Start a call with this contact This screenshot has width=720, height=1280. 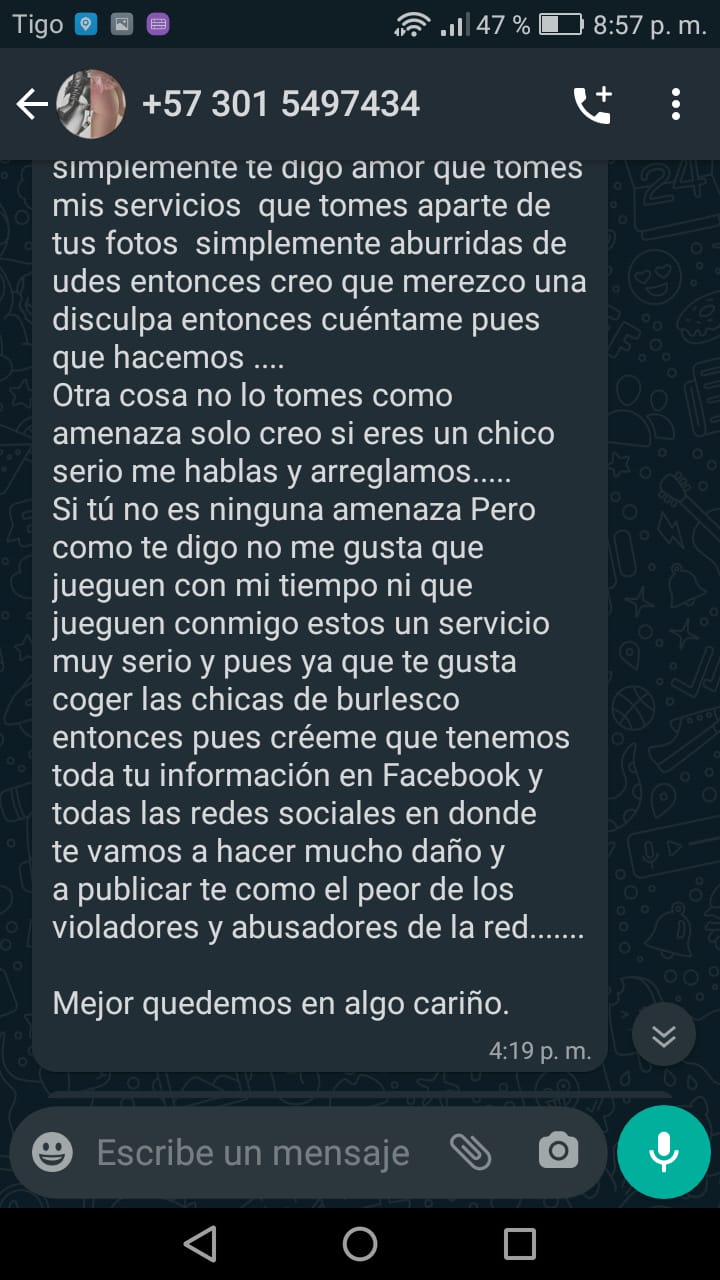pos(592,104)
